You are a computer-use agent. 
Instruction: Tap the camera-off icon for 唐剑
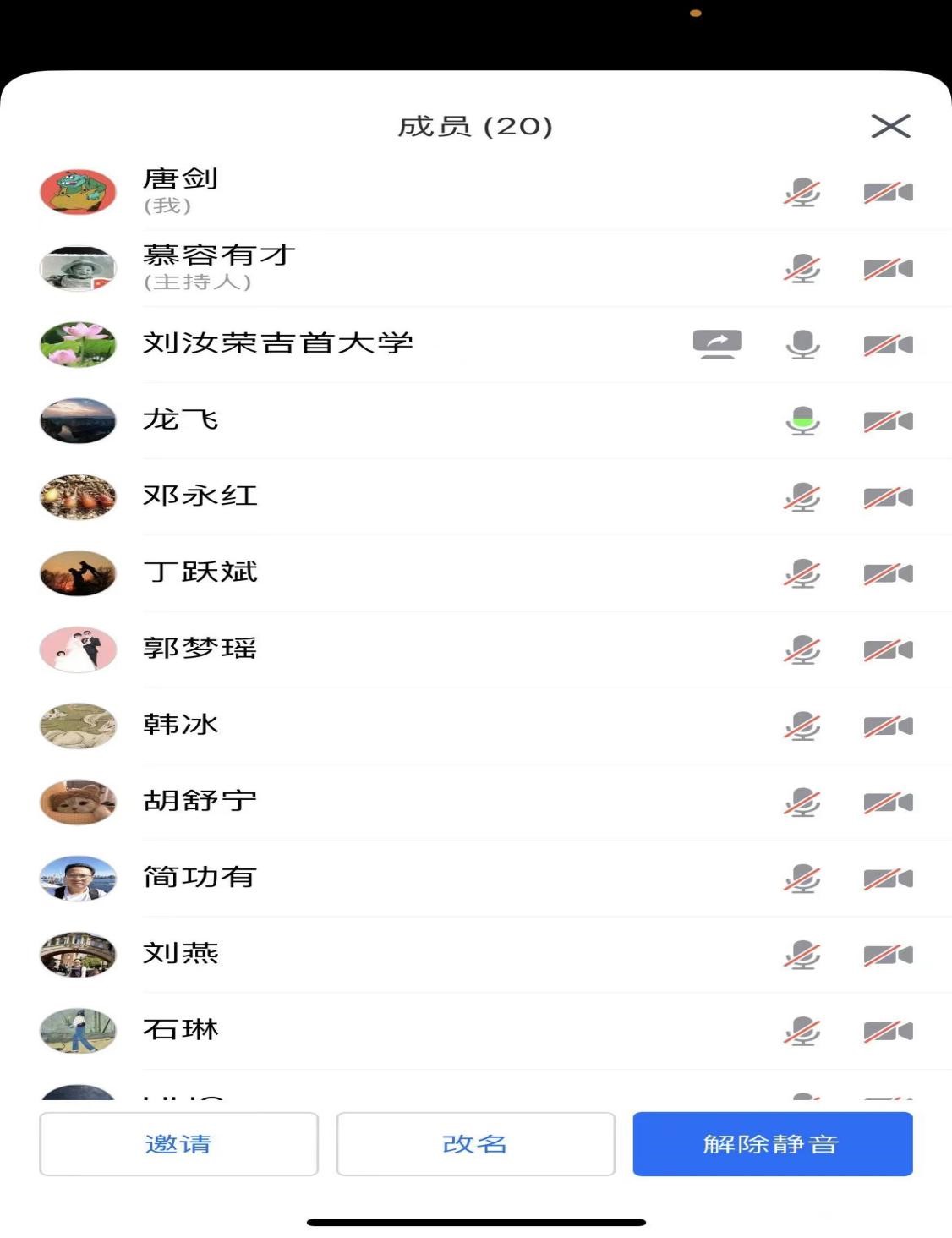888,192
